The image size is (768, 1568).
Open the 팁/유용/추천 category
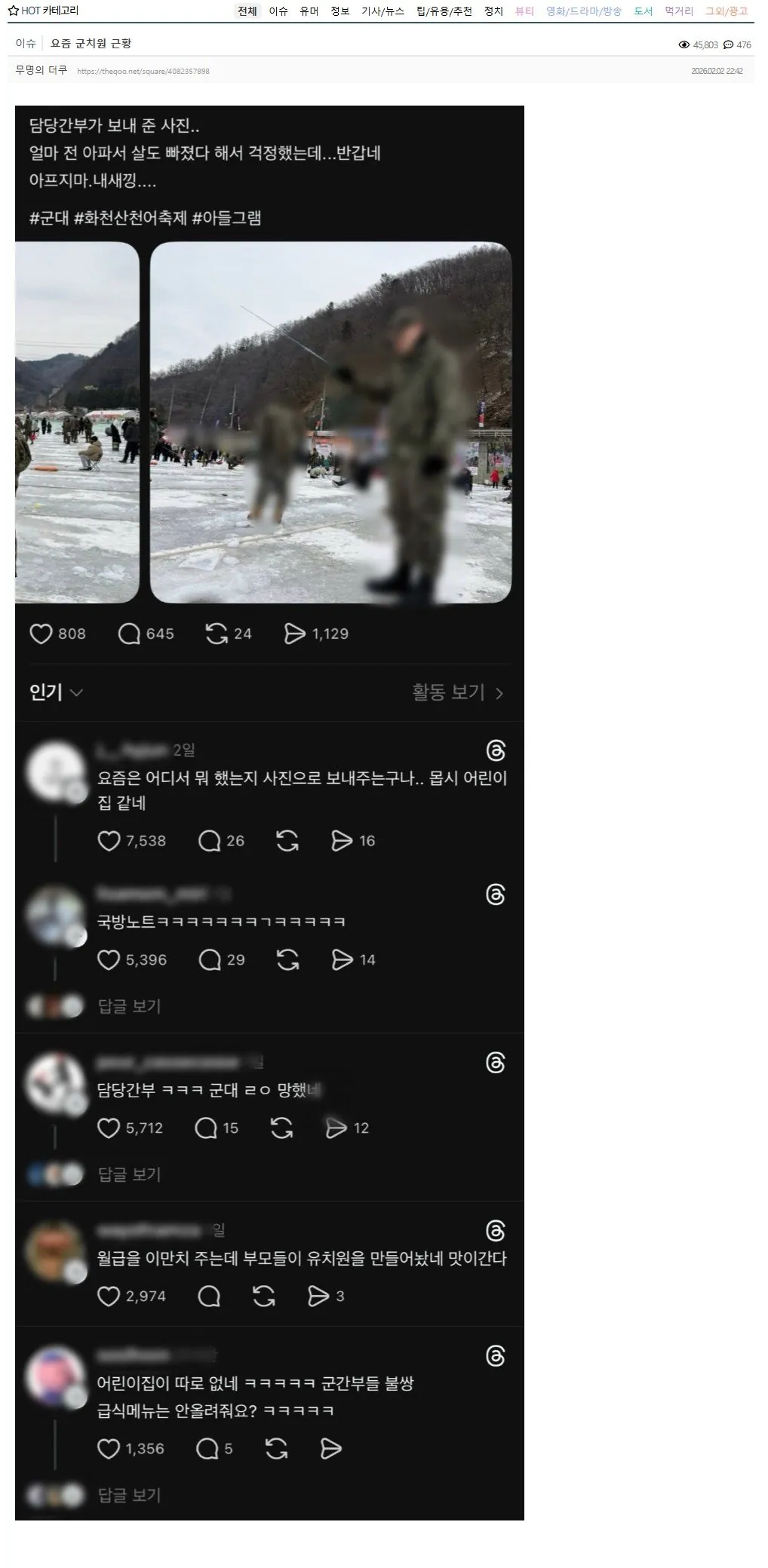click(444, 11)
